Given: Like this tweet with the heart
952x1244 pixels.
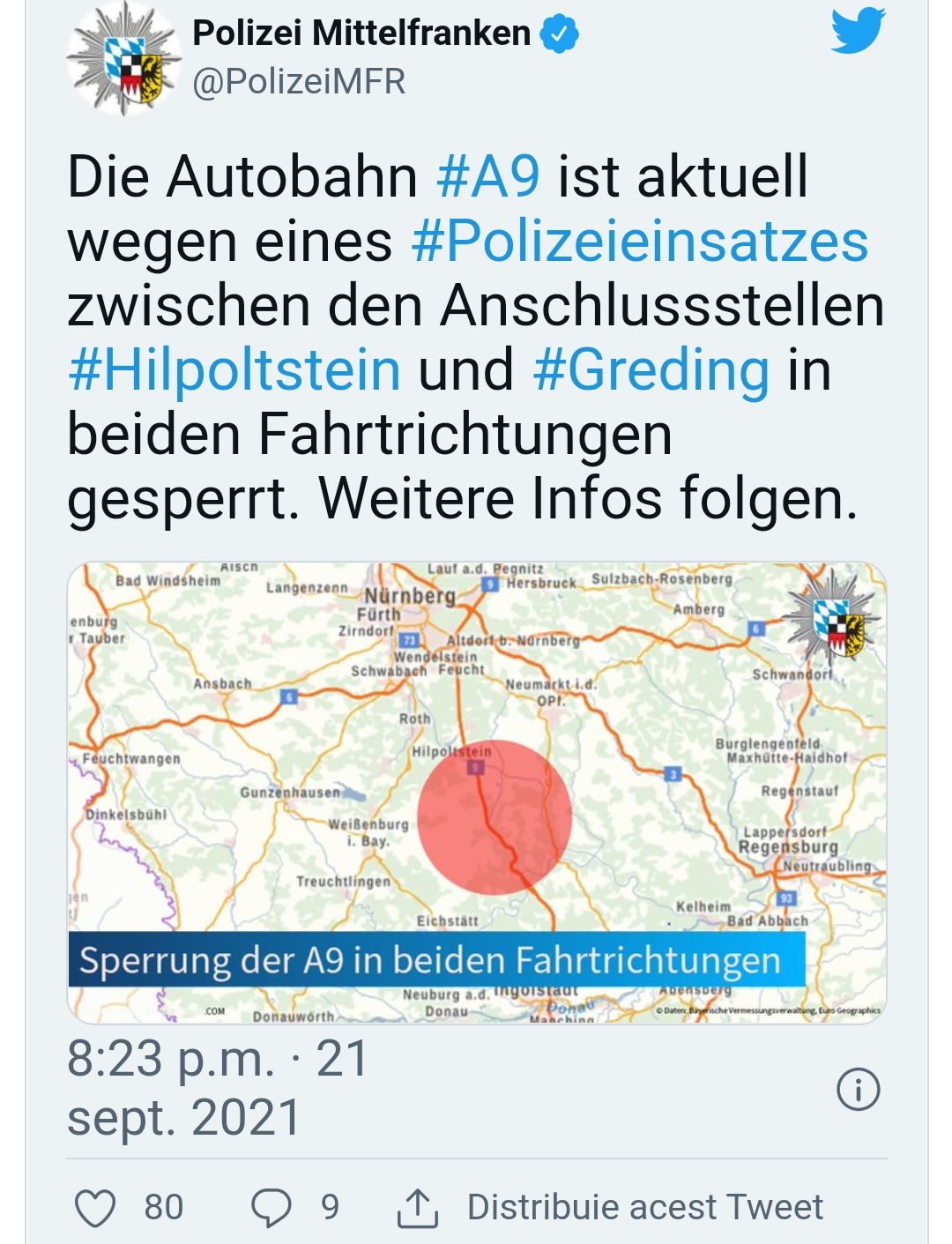Looking at the screenshot, I should click(x=95, y=1207).
